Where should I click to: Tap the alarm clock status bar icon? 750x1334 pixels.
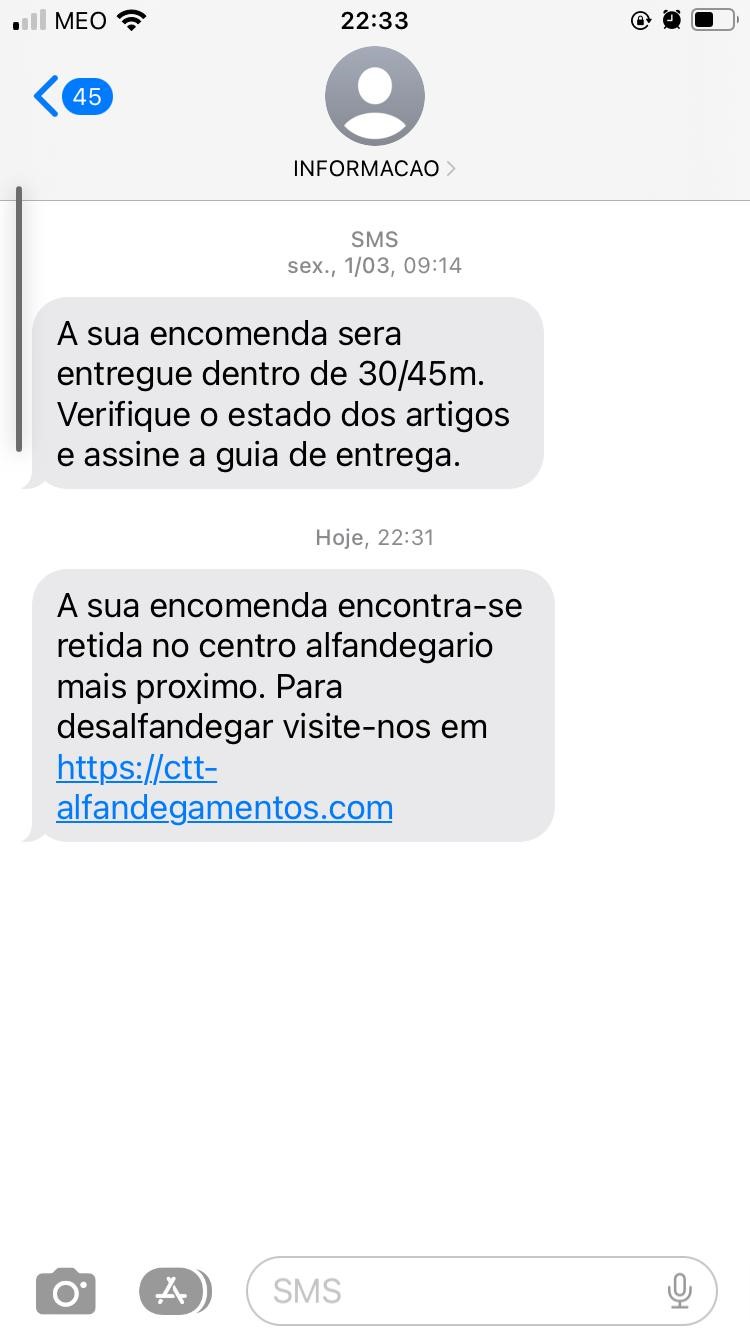pos(671,19)
